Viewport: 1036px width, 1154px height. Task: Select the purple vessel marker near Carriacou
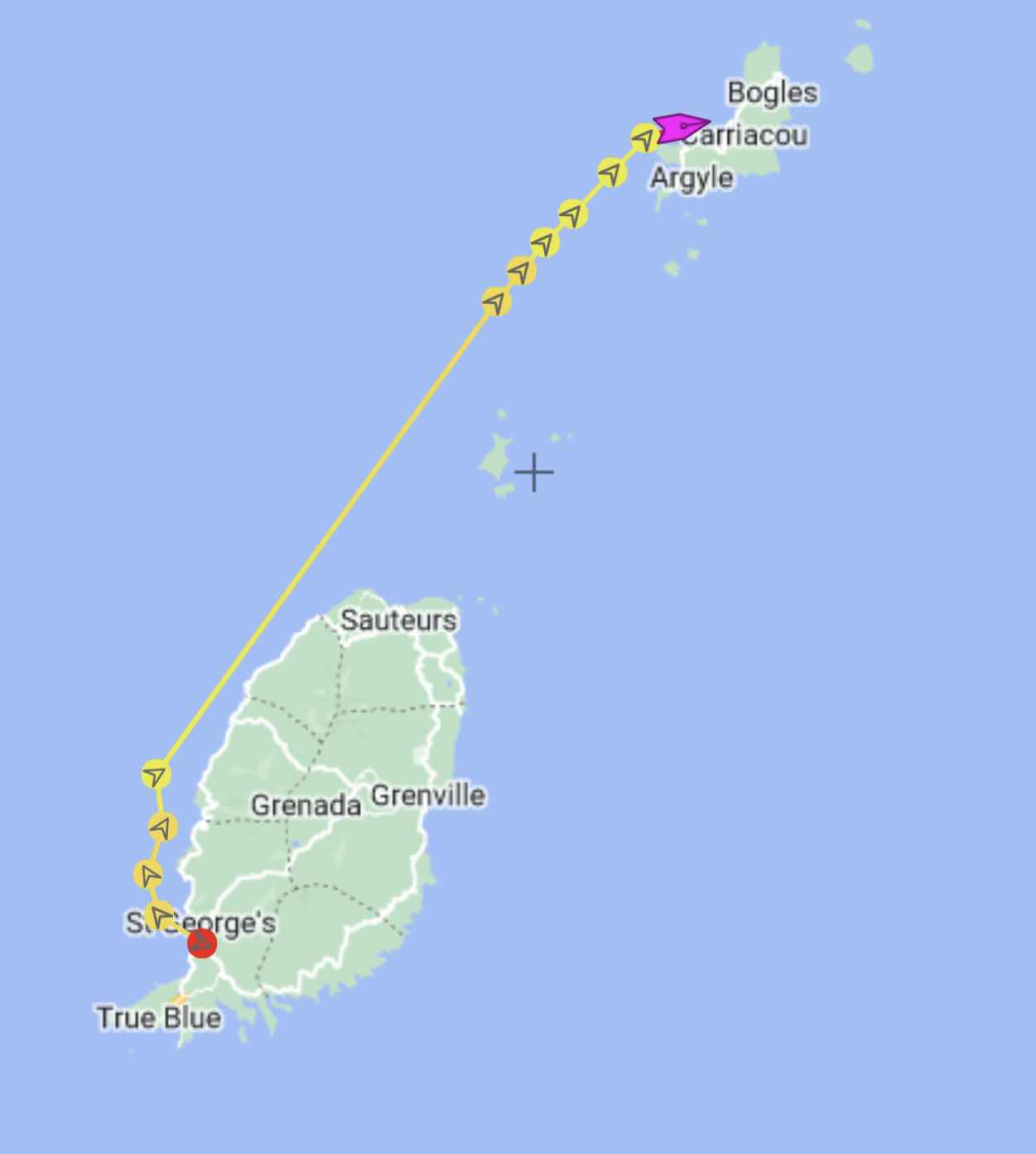click(681, 128)
